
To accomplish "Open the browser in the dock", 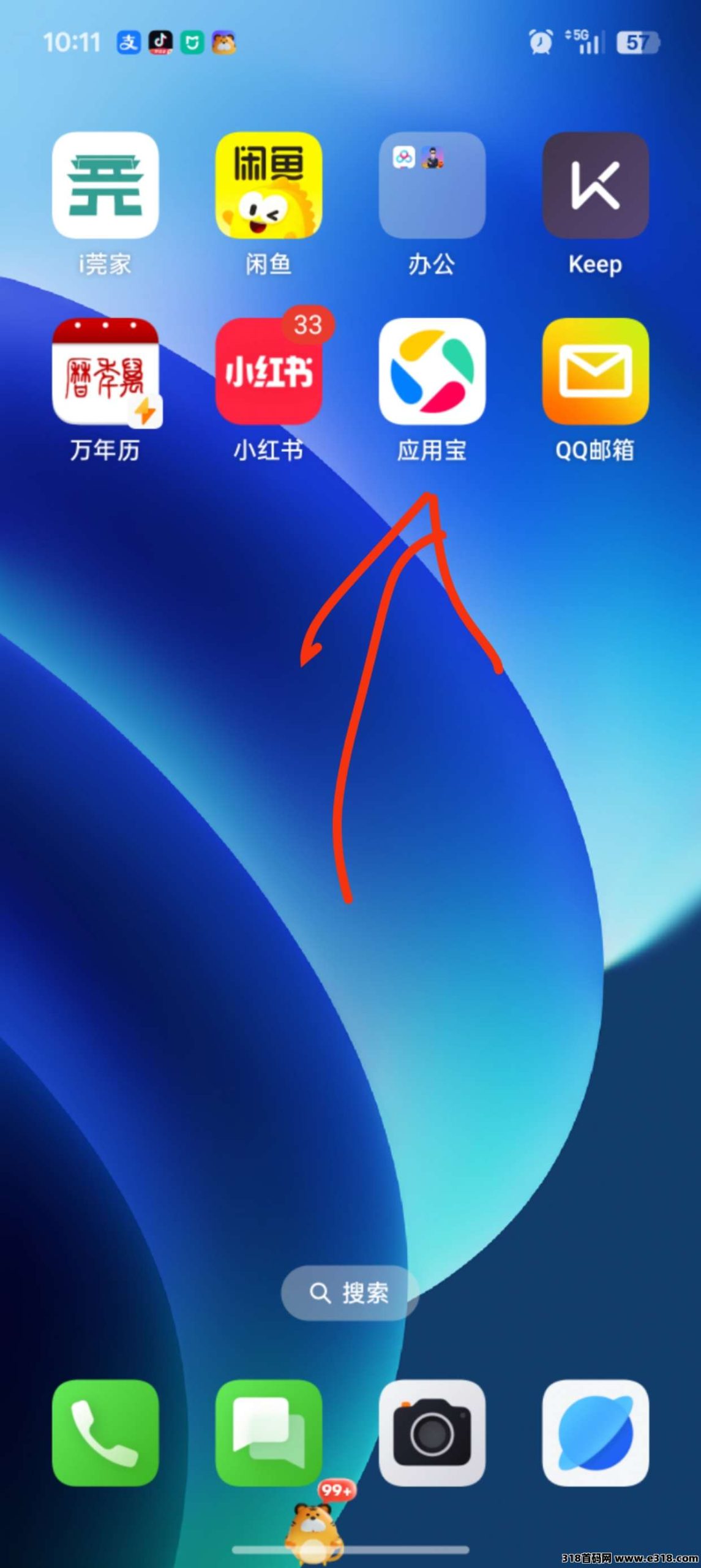I will 595,1432.
